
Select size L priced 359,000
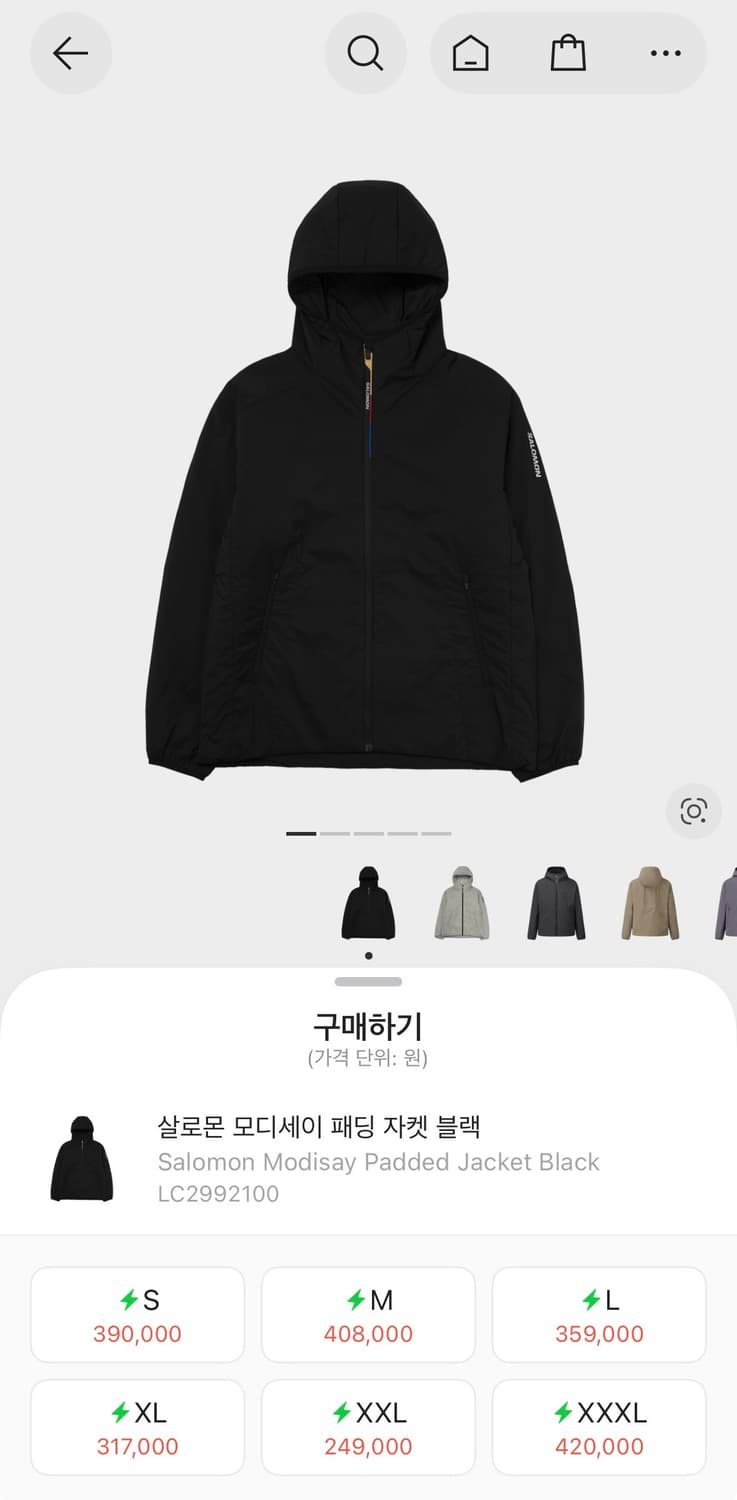point(599,1313)
